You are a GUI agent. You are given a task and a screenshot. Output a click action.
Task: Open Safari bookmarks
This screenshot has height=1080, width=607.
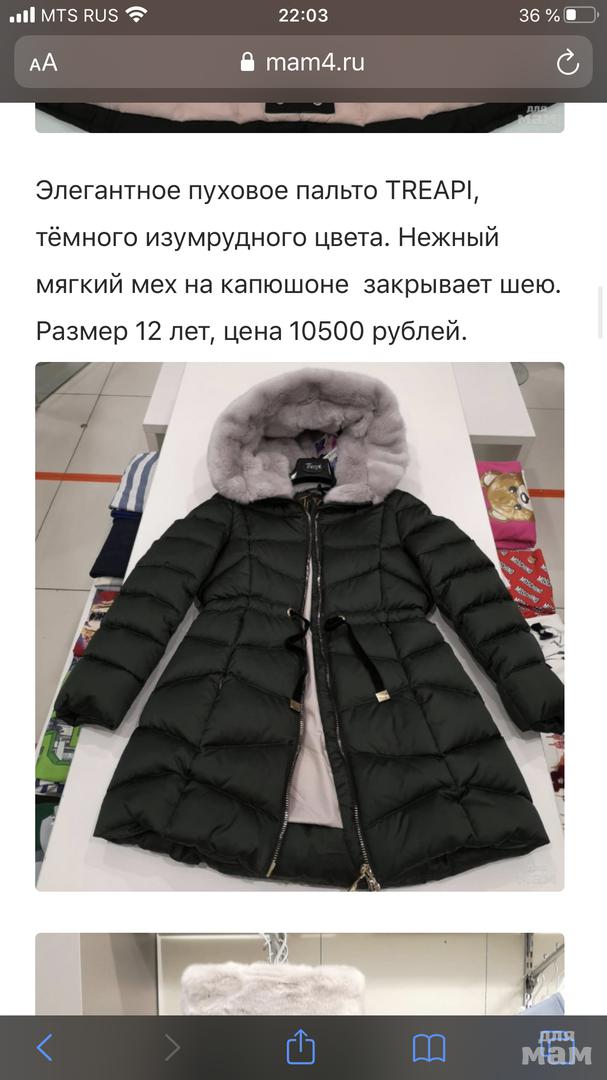click(429, 1047)
